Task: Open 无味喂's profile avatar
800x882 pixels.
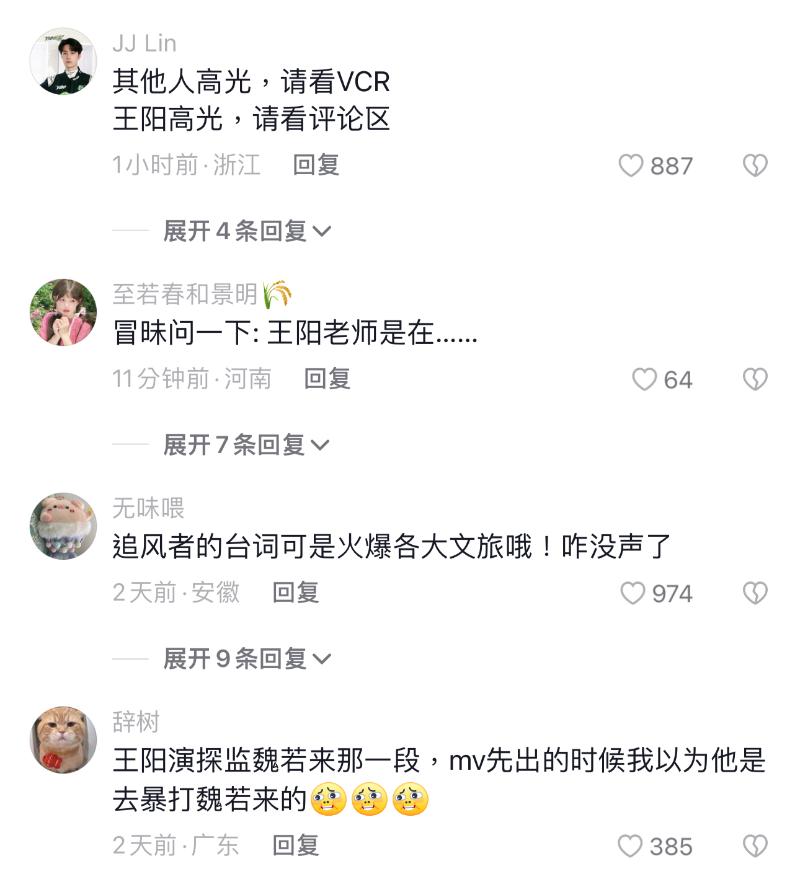Action: (63, 526)
